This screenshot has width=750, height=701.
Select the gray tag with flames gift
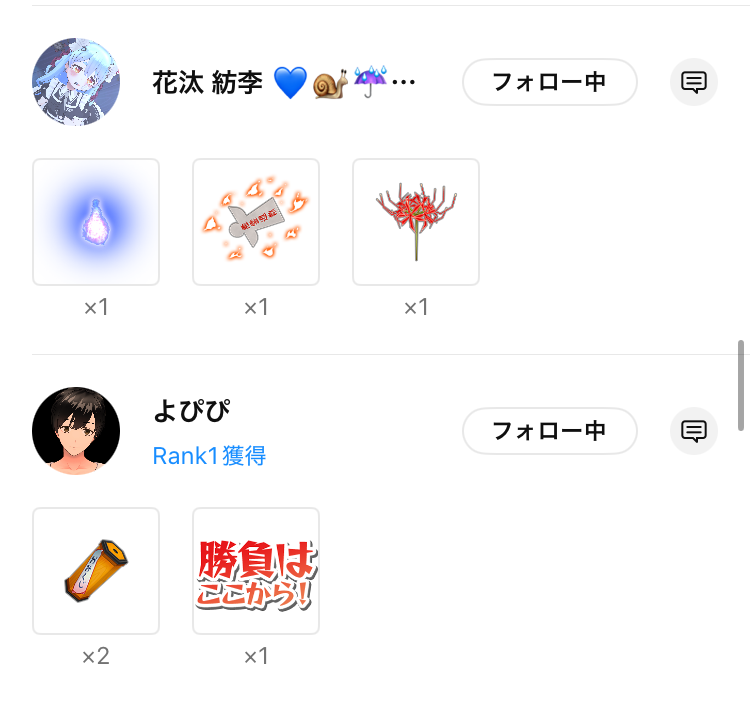point(256,222)
